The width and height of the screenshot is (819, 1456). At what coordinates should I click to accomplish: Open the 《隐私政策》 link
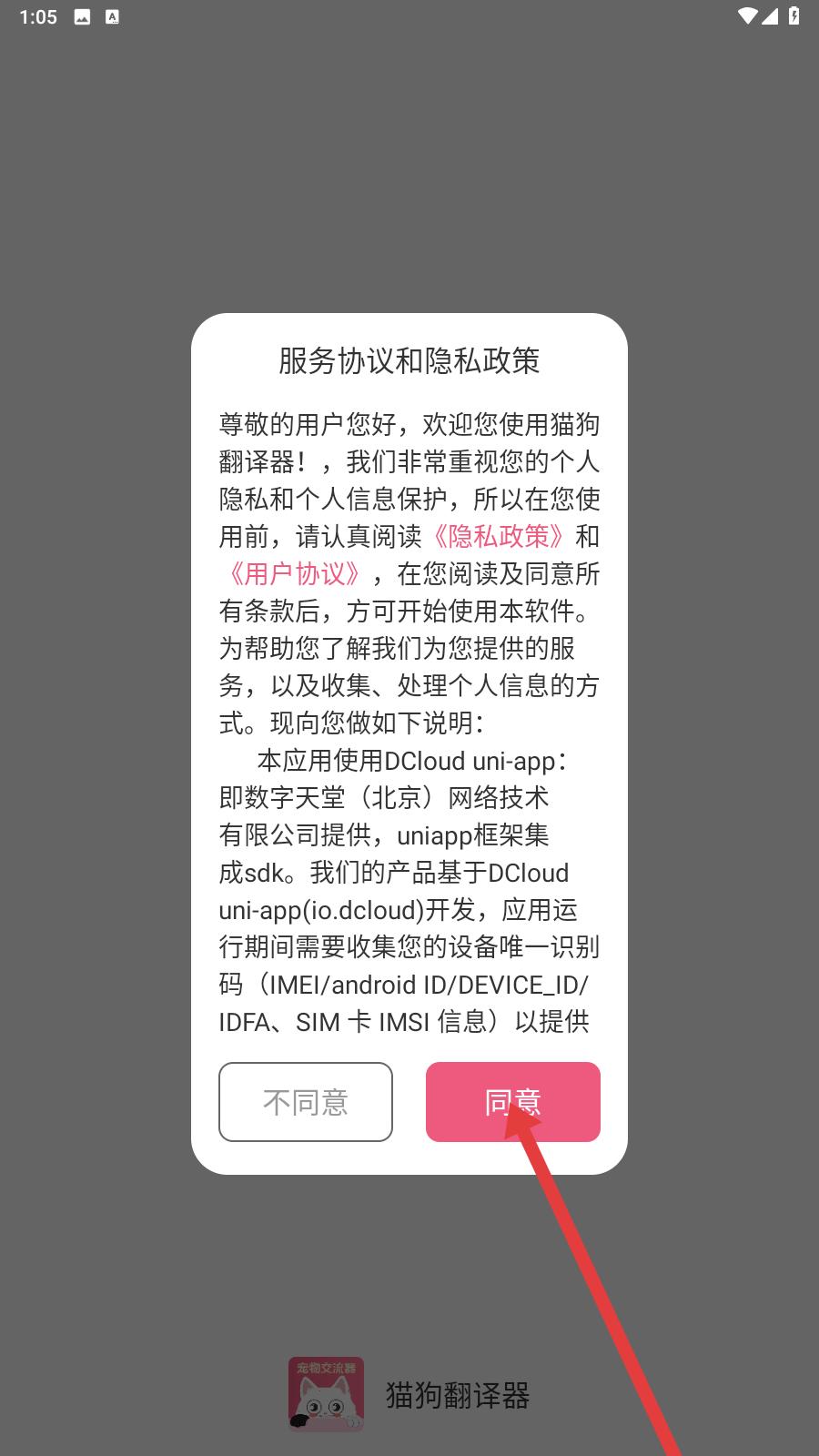point(499,536)
